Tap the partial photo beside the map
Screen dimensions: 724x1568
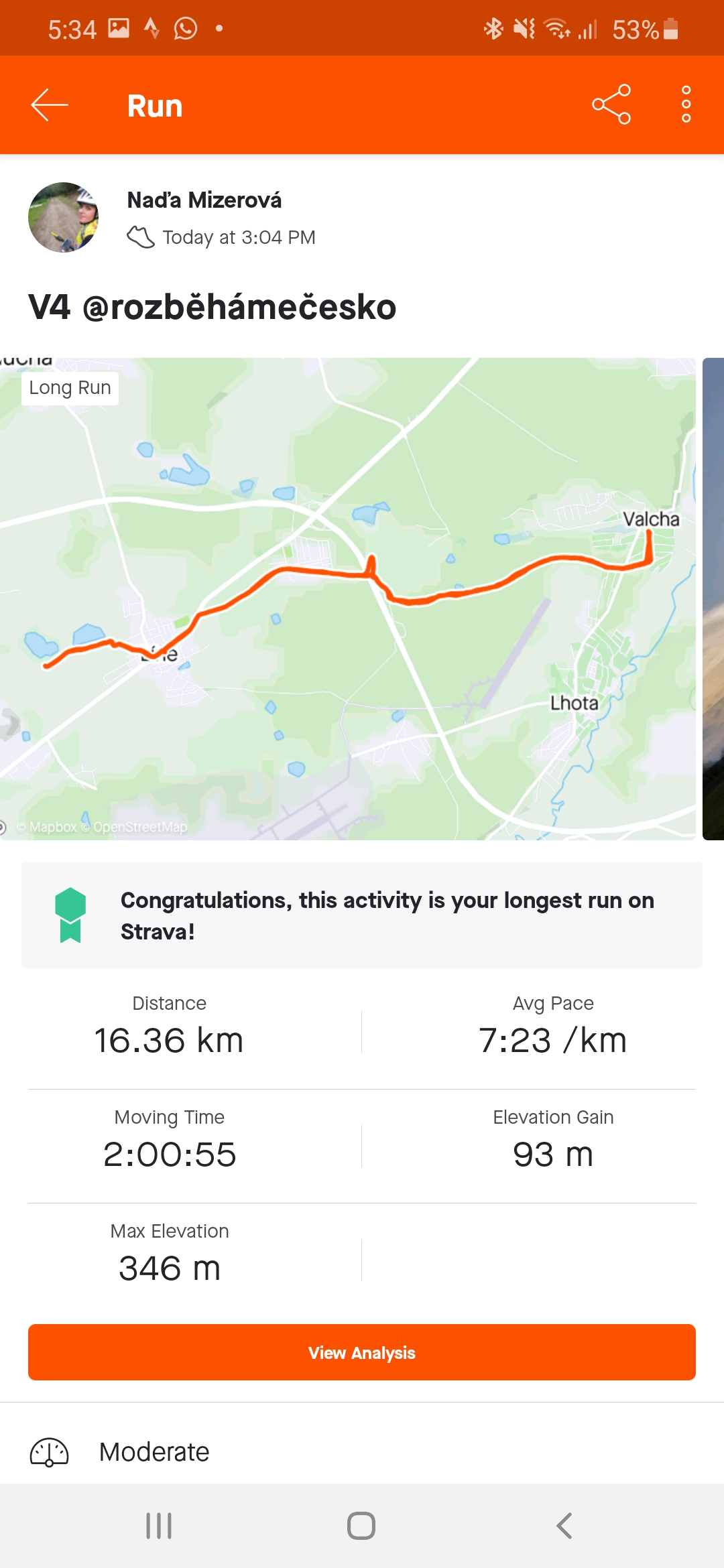[x=713, y=598]
